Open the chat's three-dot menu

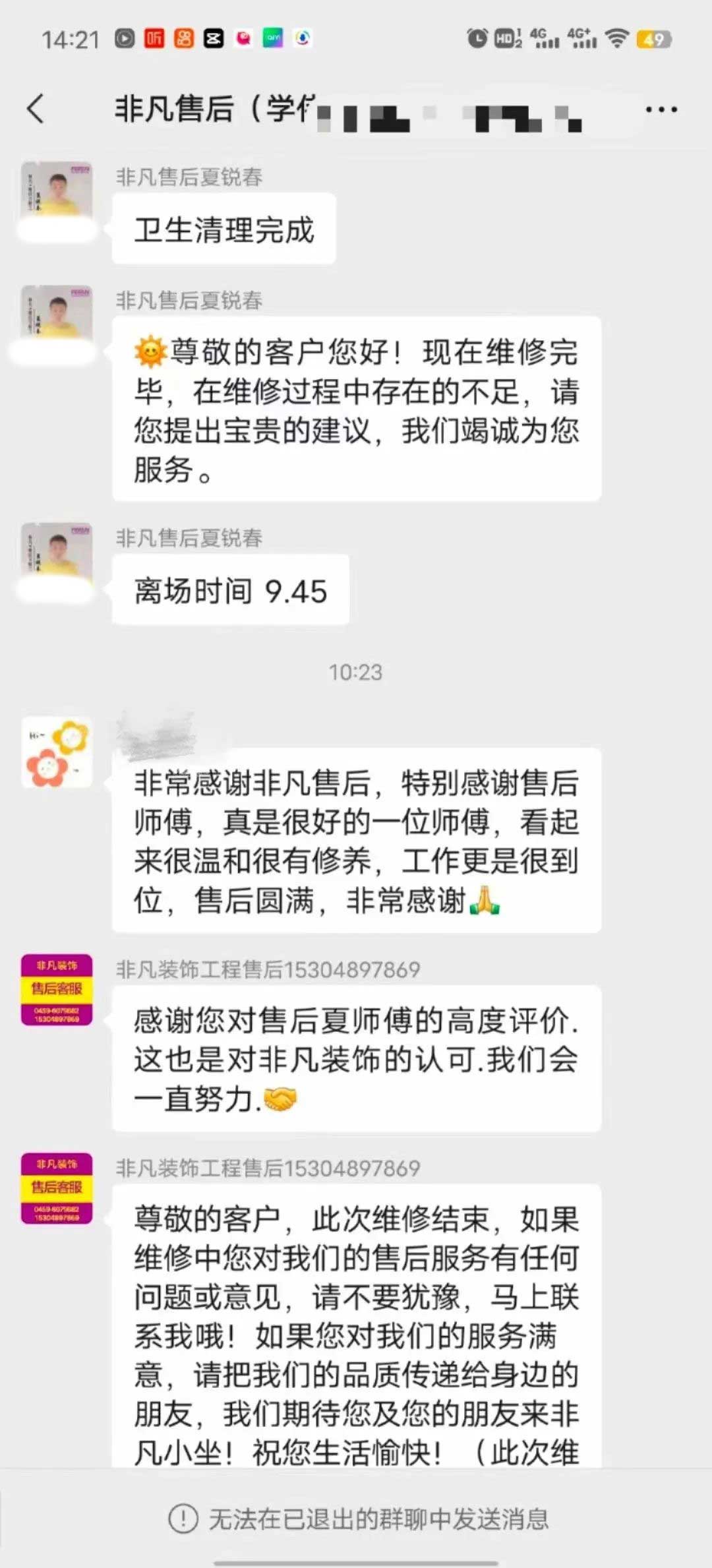[661, 109]
